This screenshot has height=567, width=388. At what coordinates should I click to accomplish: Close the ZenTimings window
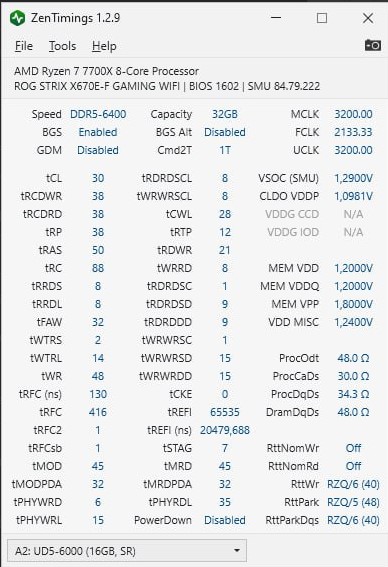[368, 18]
